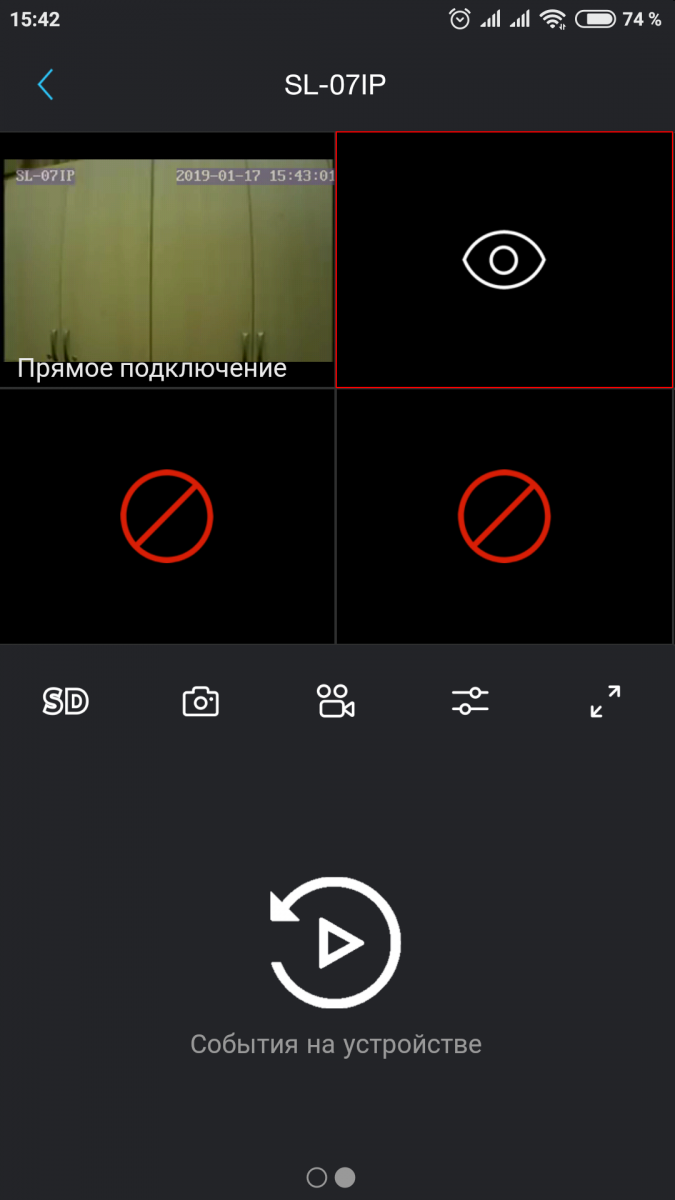The image size is (675, 1200).
Task: Start recording with video camera icon
Action: [335, 702]
